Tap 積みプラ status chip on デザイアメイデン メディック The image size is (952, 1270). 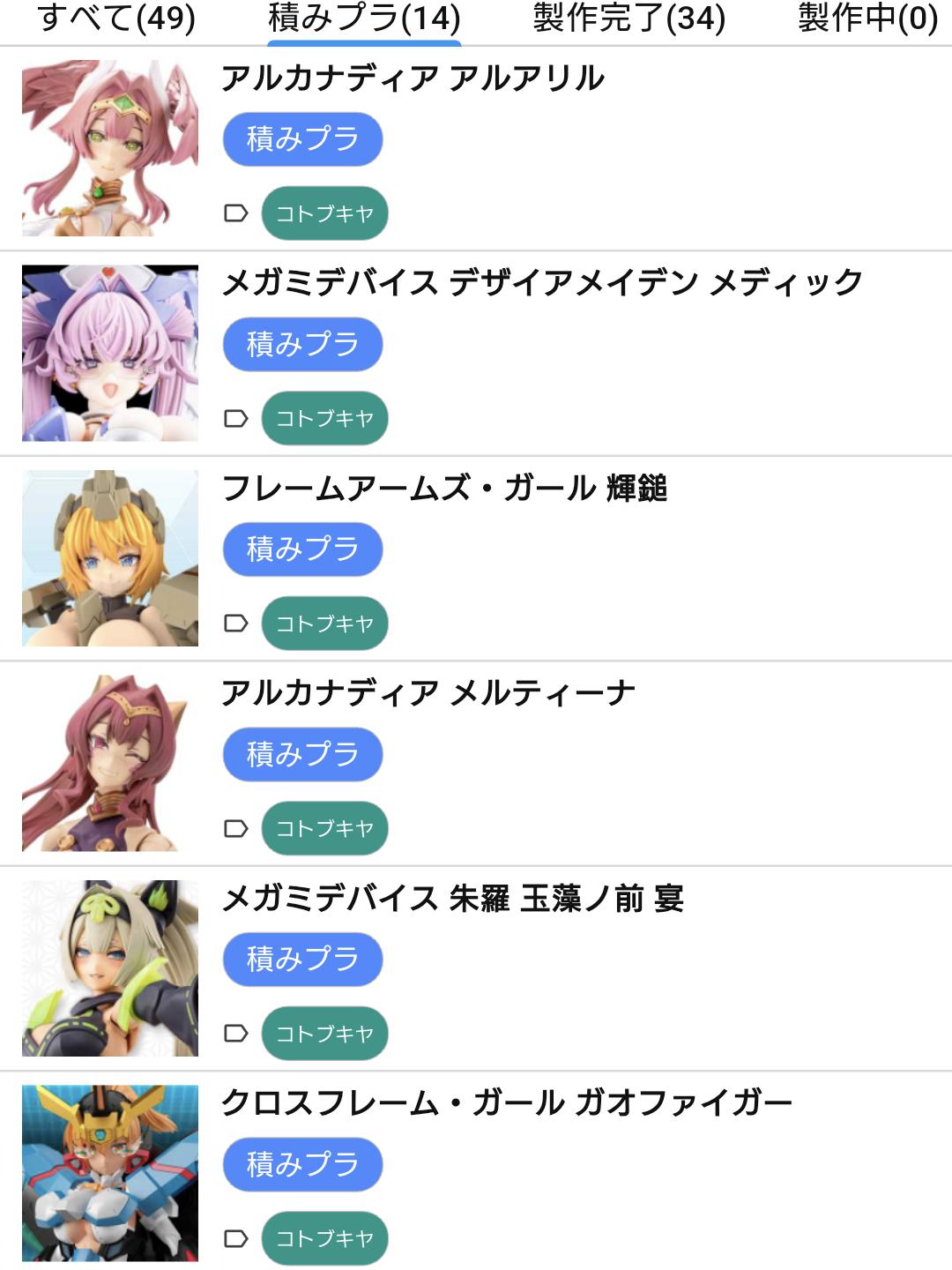302,344
